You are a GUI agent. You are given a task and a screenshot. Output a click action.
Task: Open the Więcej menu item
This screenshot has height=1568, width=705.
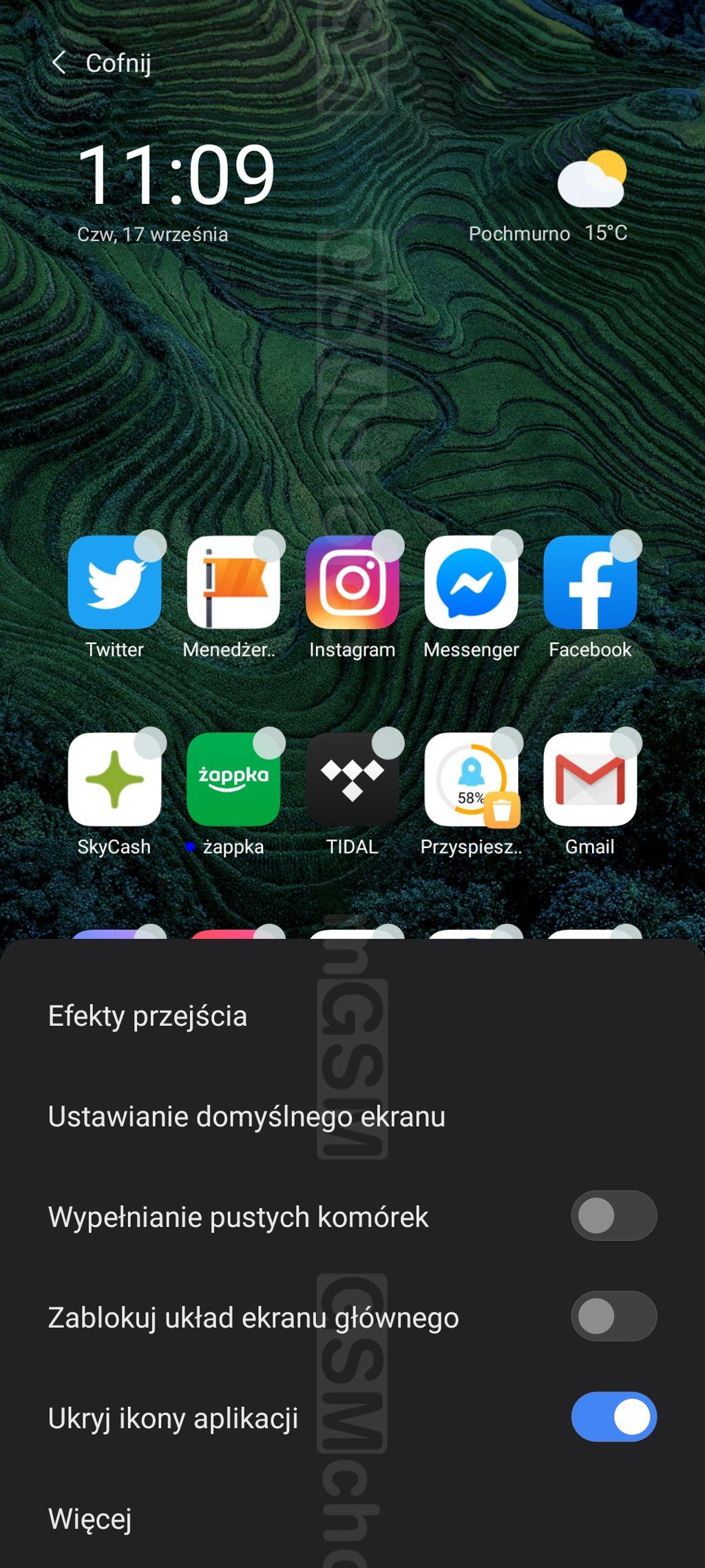click(90, 1518)
